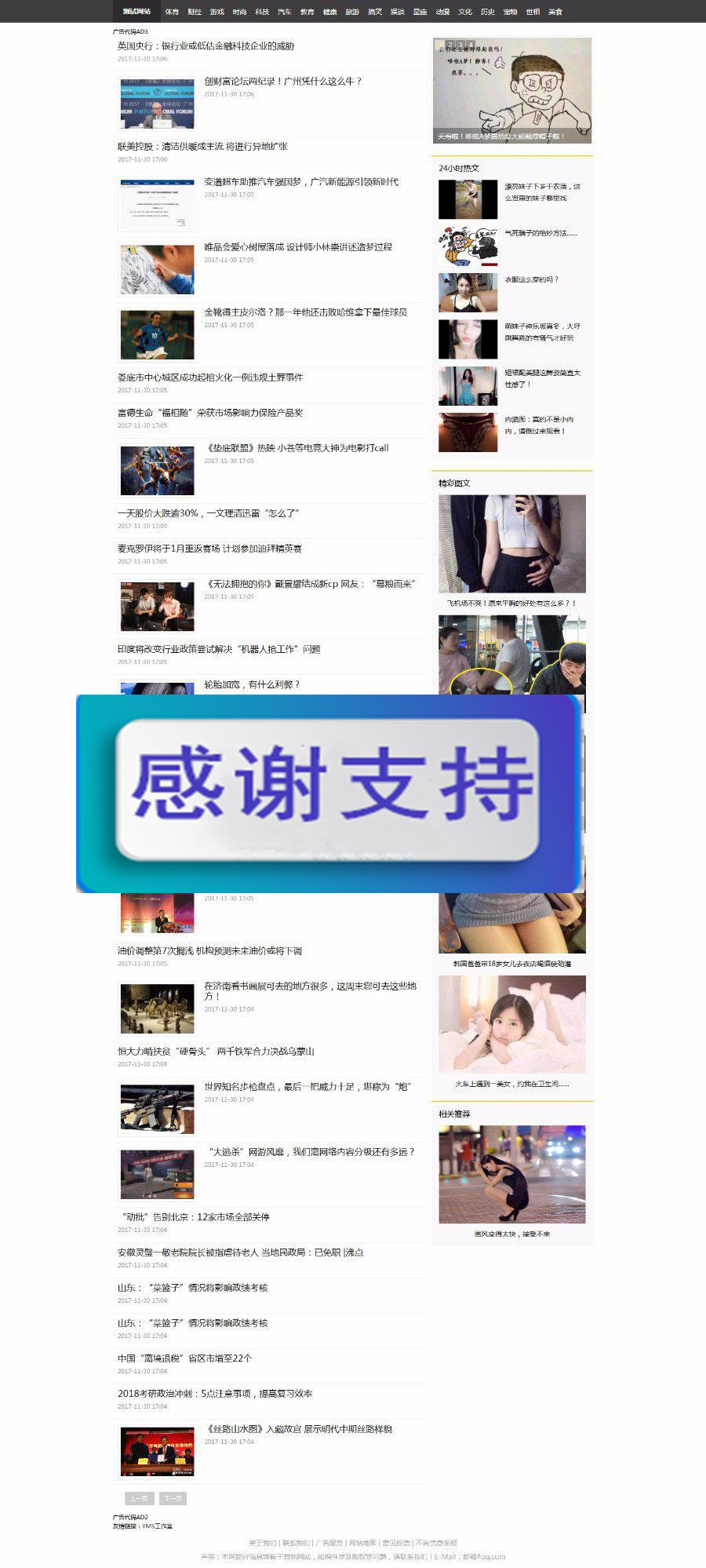Read 《垫底联盟》热映 article

297,448
